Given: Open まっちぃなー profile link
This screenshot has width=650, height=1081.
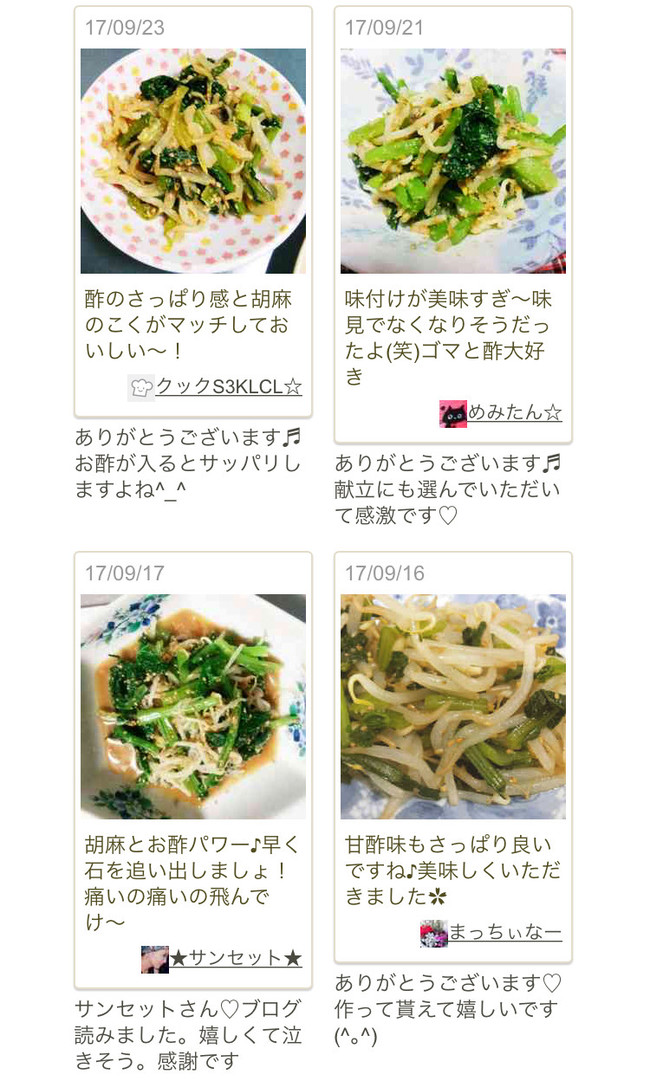Looking at the screenshot, I should (x=505, y=932).
